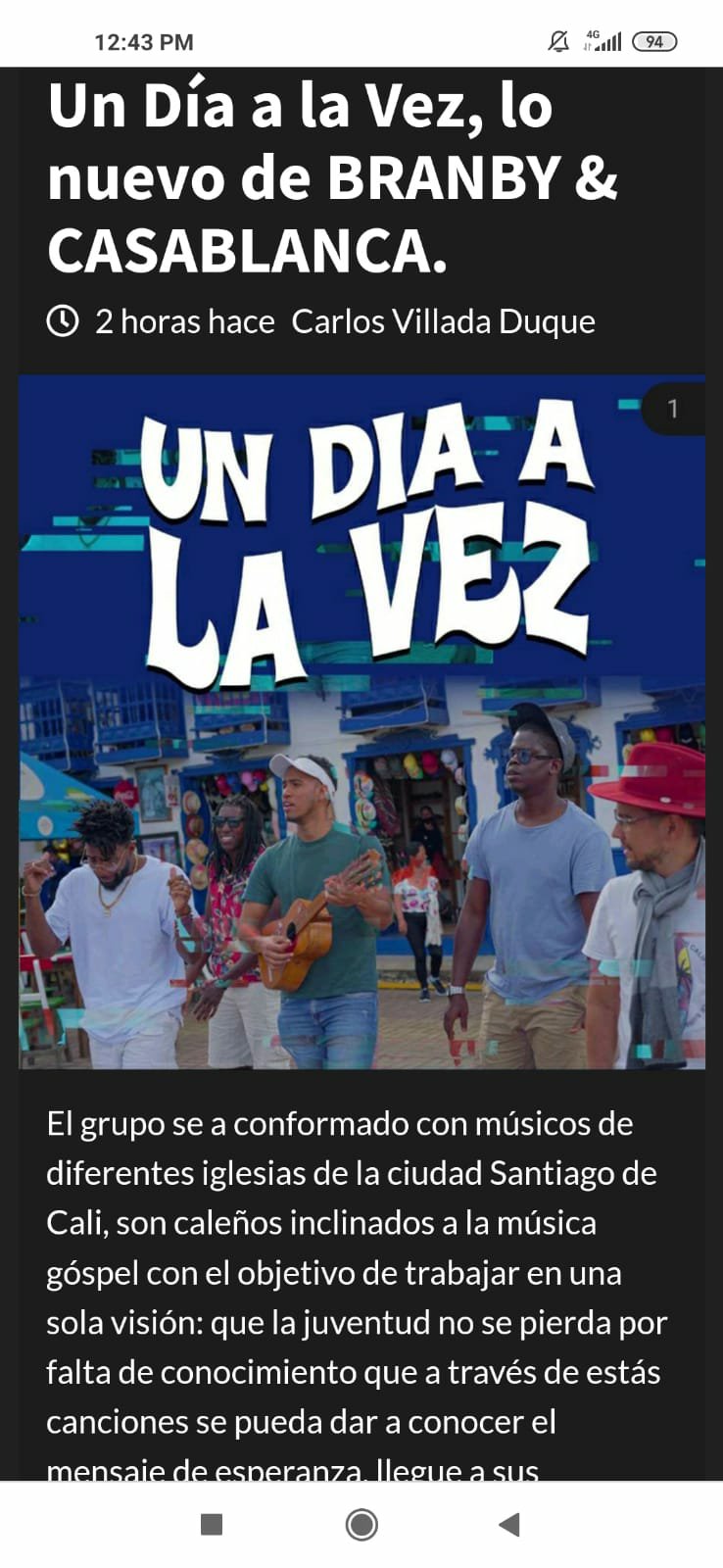723x1568 pixels.
Task: Tap the system back button
Action: [508, 1524]
